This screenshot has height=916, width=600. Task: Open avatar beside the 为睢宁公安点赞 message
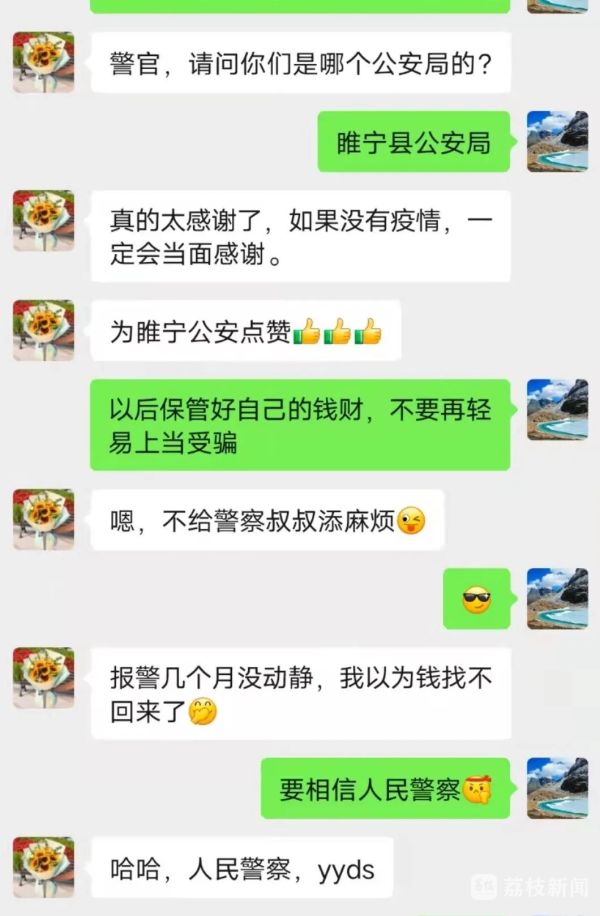(x=43, y=330)
